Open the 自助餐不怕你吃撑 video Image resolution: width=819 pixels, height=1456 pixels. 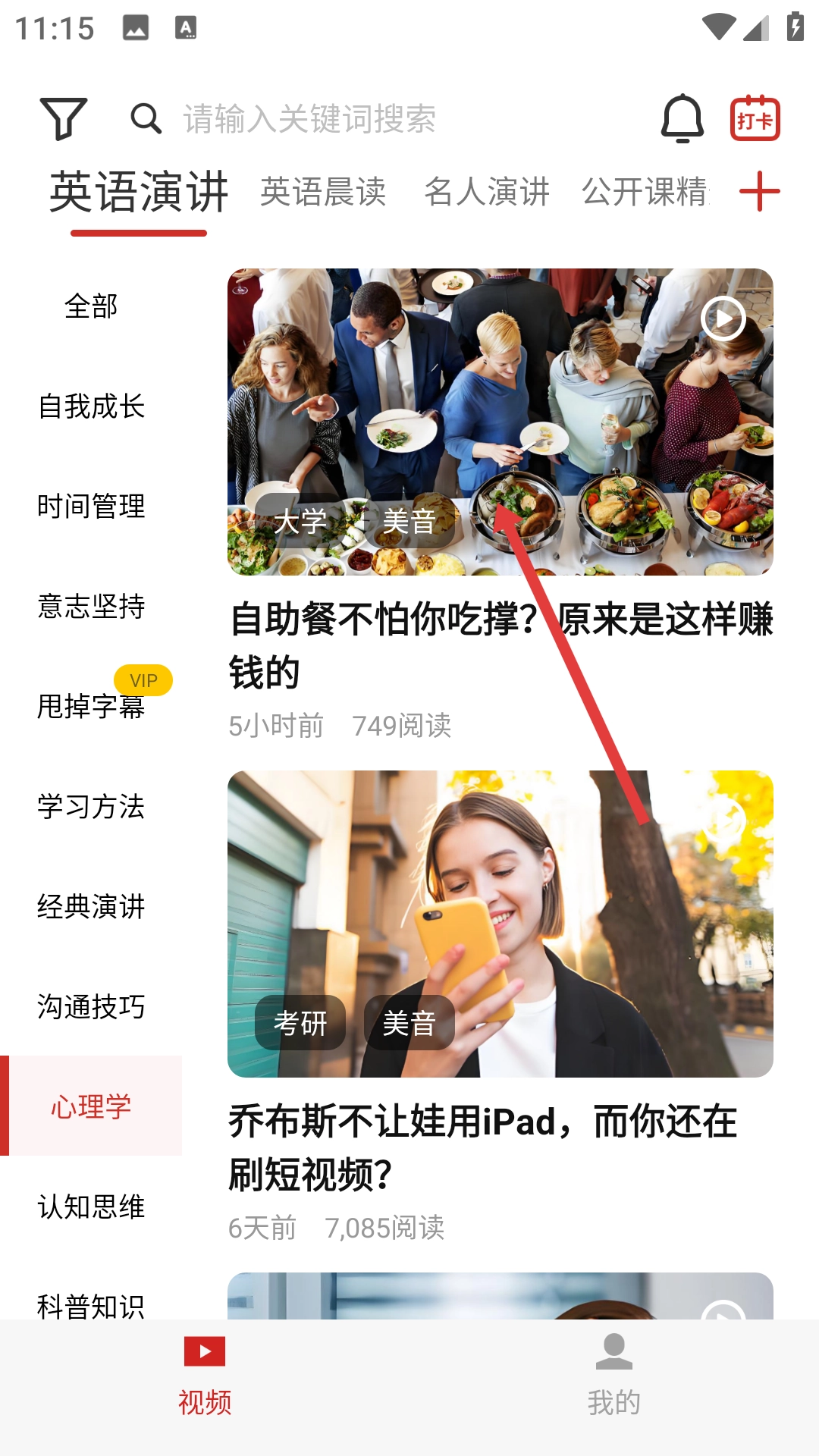(500, 645)
